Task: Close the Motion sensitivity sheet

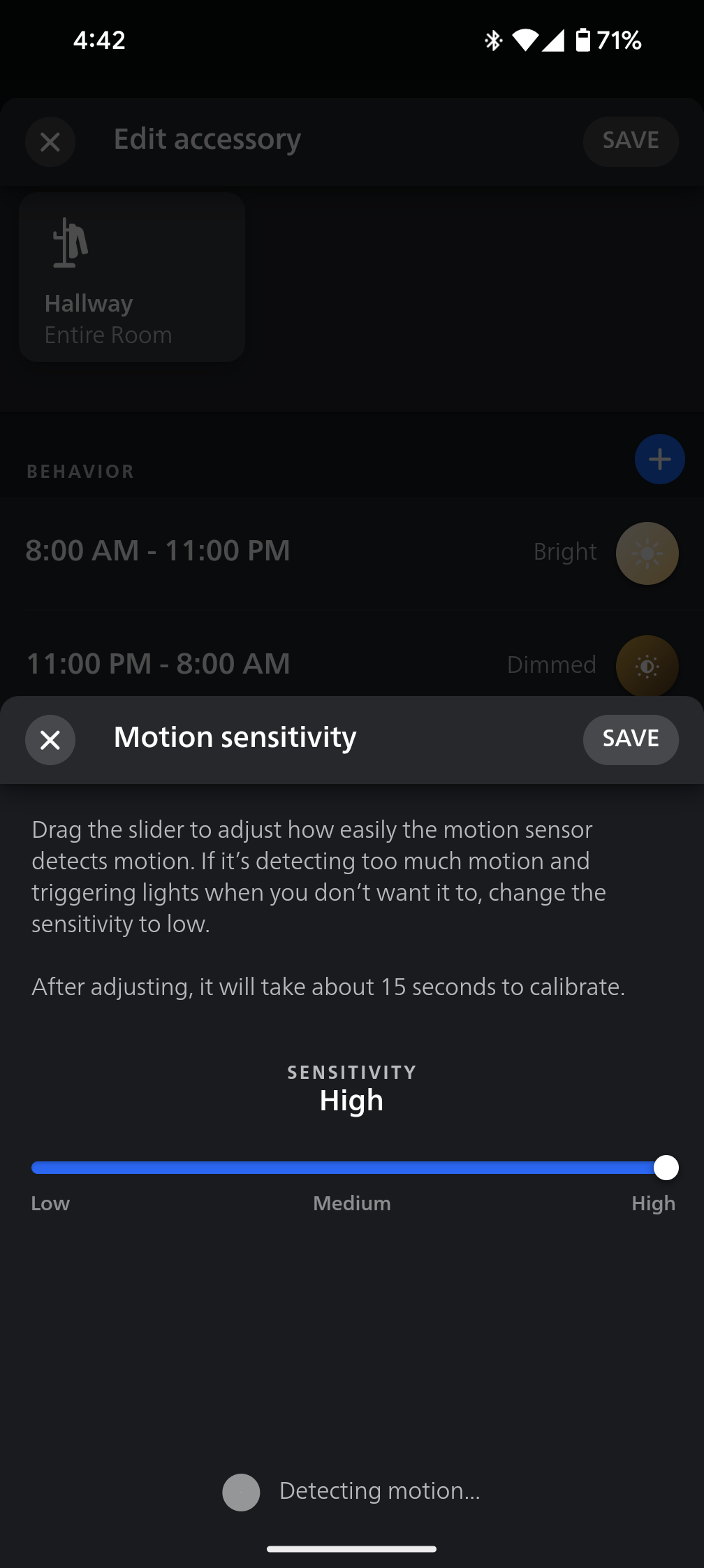Action: (x=50, y=739)
